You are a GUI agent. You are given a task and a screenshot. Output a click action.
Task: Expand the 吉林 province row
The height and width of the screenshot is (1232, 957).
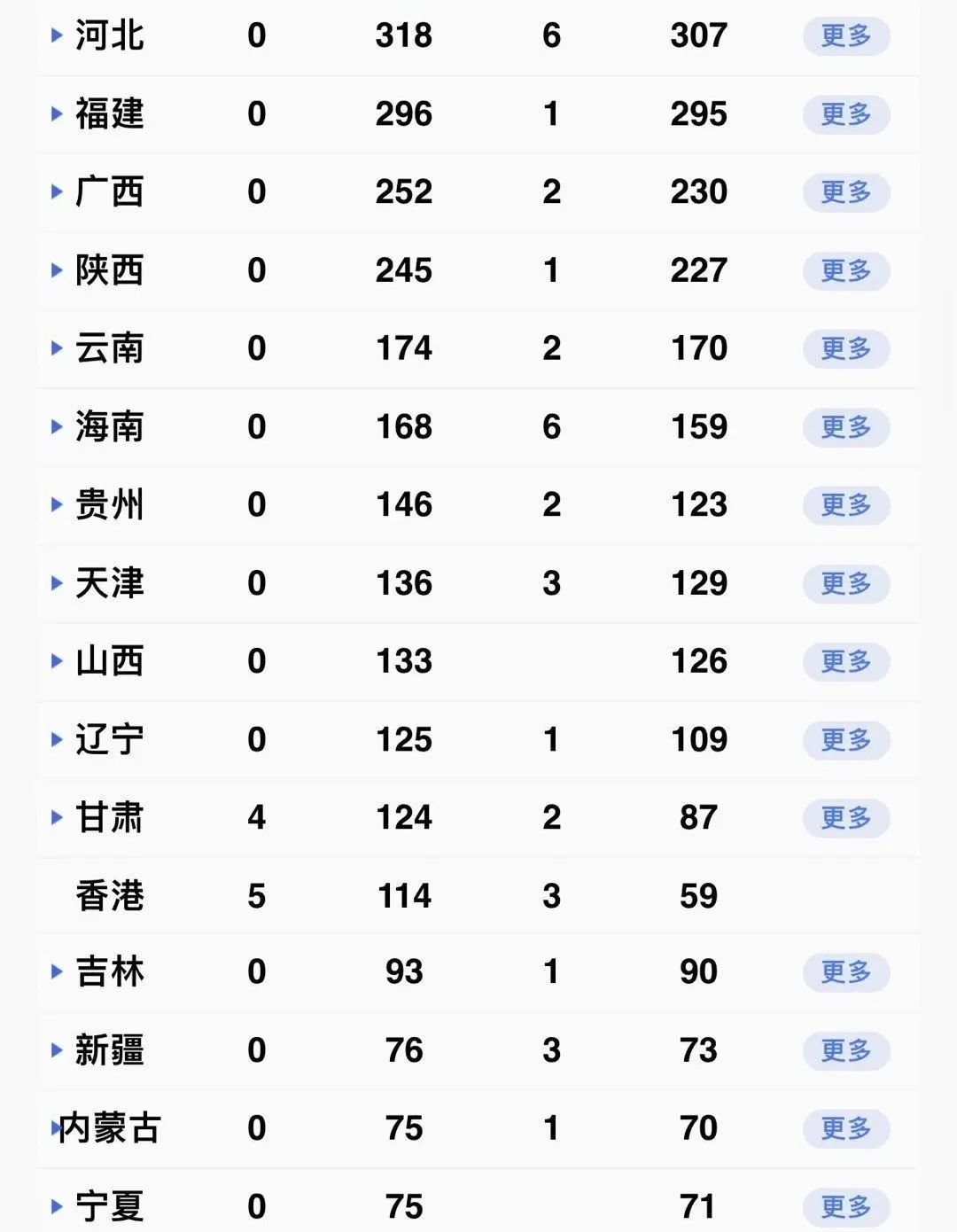[x=58, y=972]
